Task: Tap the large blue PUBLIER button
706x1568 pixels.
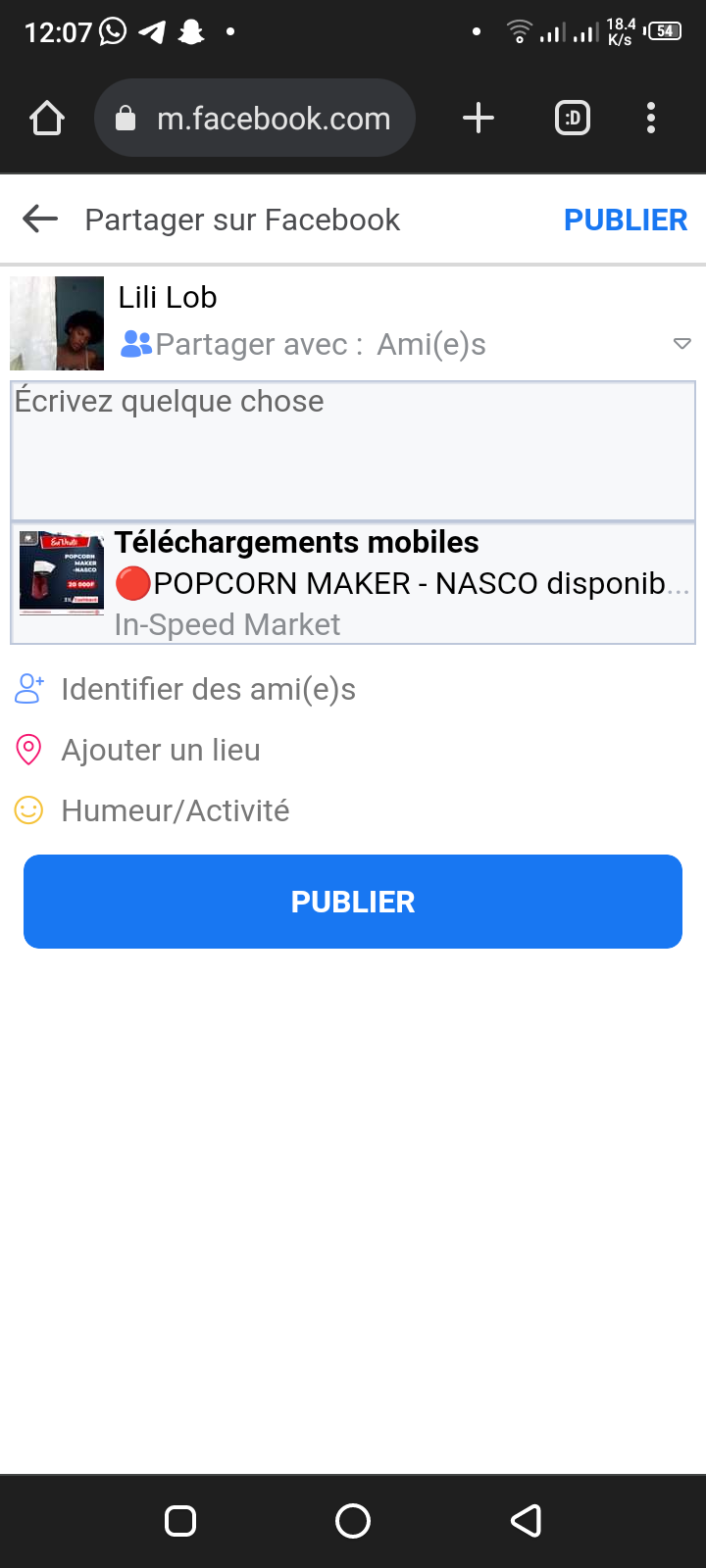Action: (353, 902)
